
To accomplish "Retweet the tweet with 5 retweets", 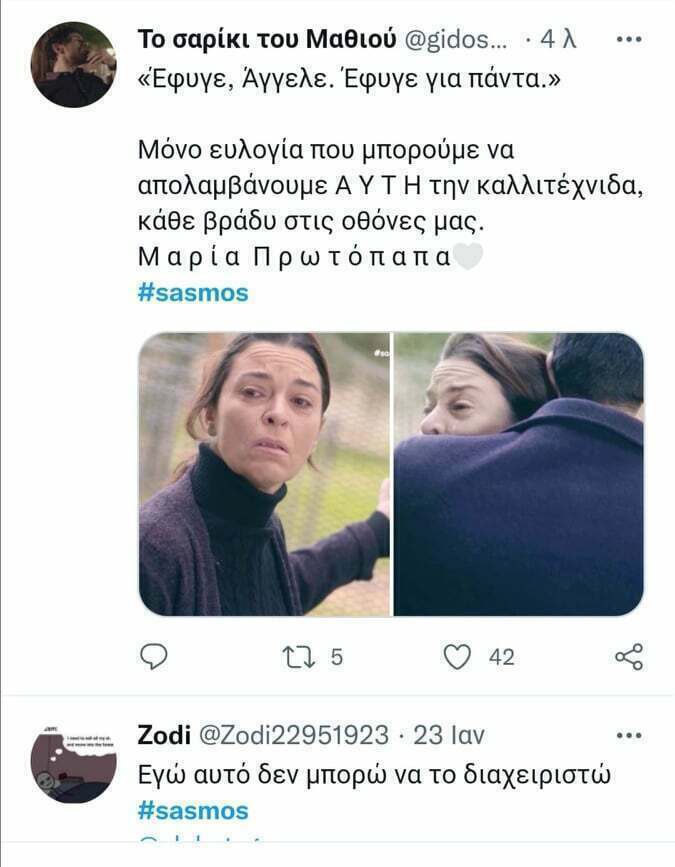I will tap(298, 656).
